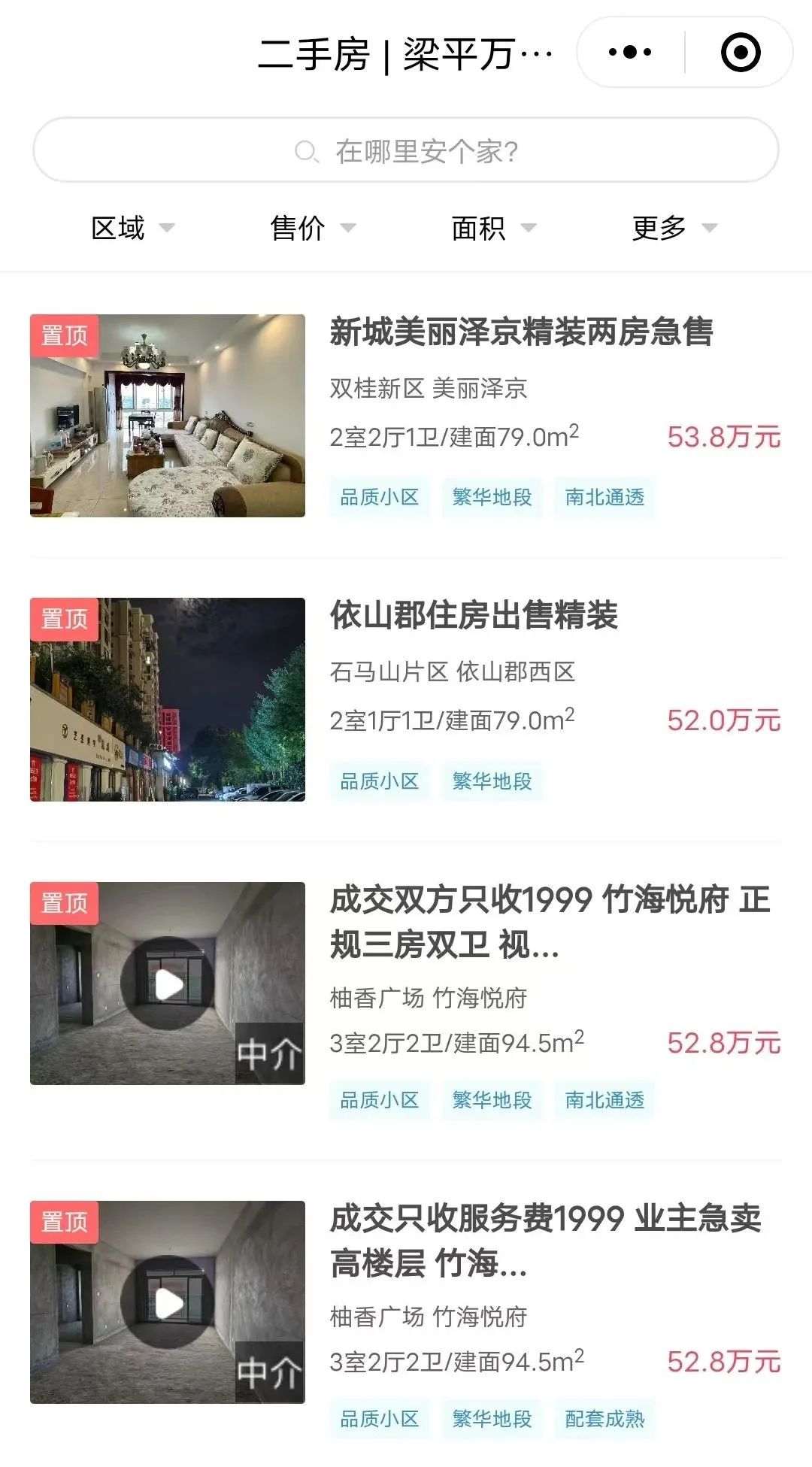Tap the 在哪里安个家 search box
The height and width of the screenshot is (1467, 812).
pos(406,150)
